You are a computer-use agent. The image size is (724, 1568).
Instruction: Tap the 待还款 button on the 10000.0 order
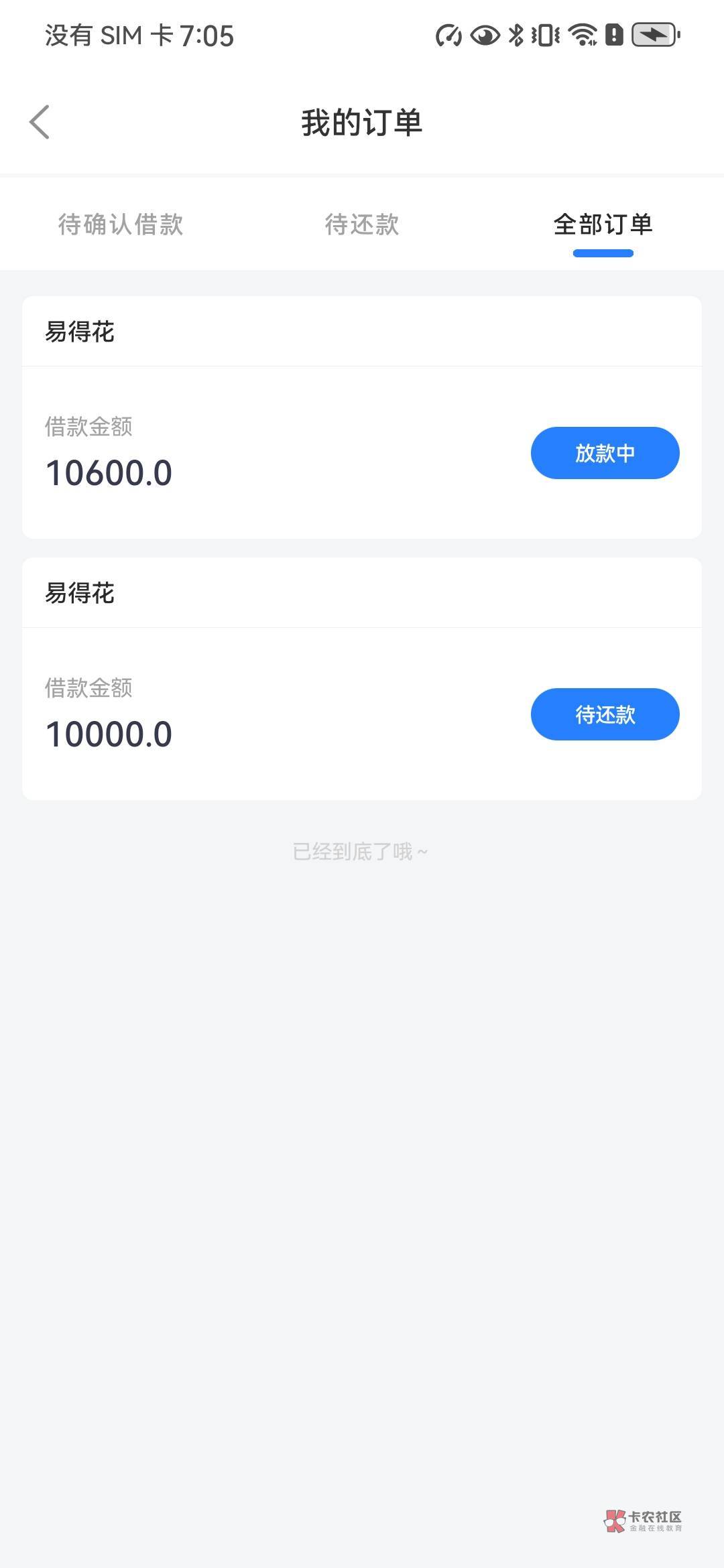pyautogui.click(x=605, y=714)
